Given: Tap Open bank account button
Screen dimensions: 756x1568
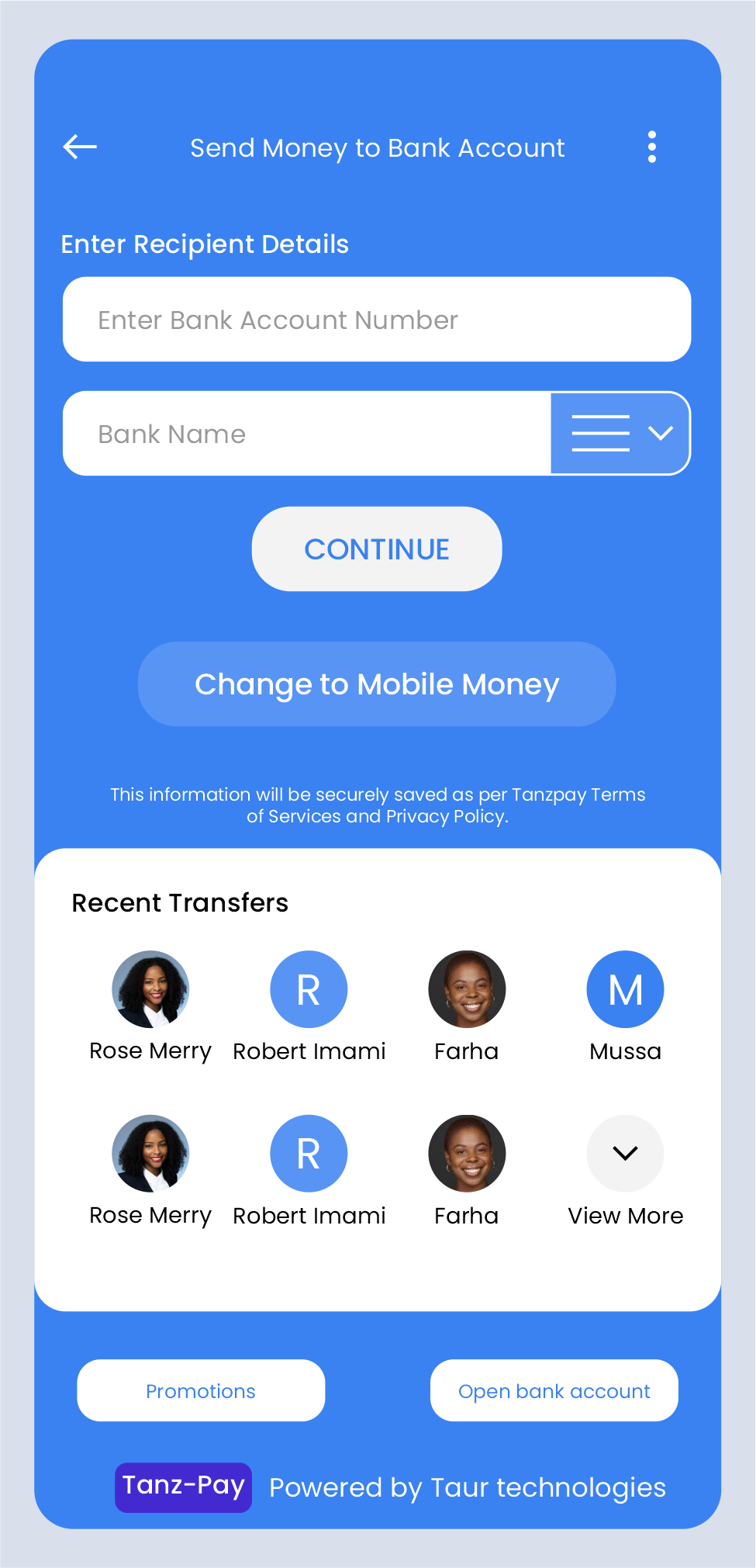Looking at the screenshot, I should (554, 1391).
